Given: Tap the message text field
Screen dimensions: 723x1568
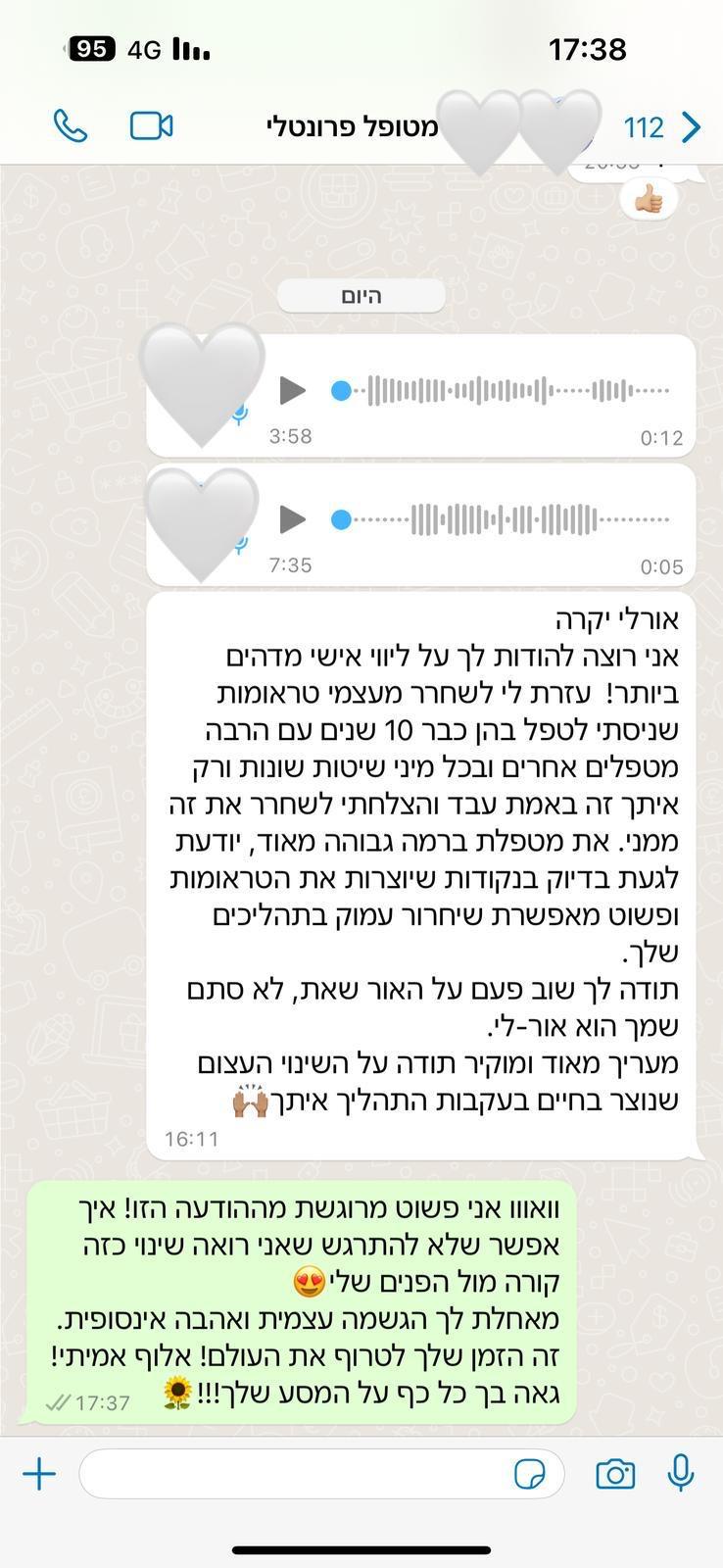Looking at the screenshot, I should click(x=294, y=1473).
